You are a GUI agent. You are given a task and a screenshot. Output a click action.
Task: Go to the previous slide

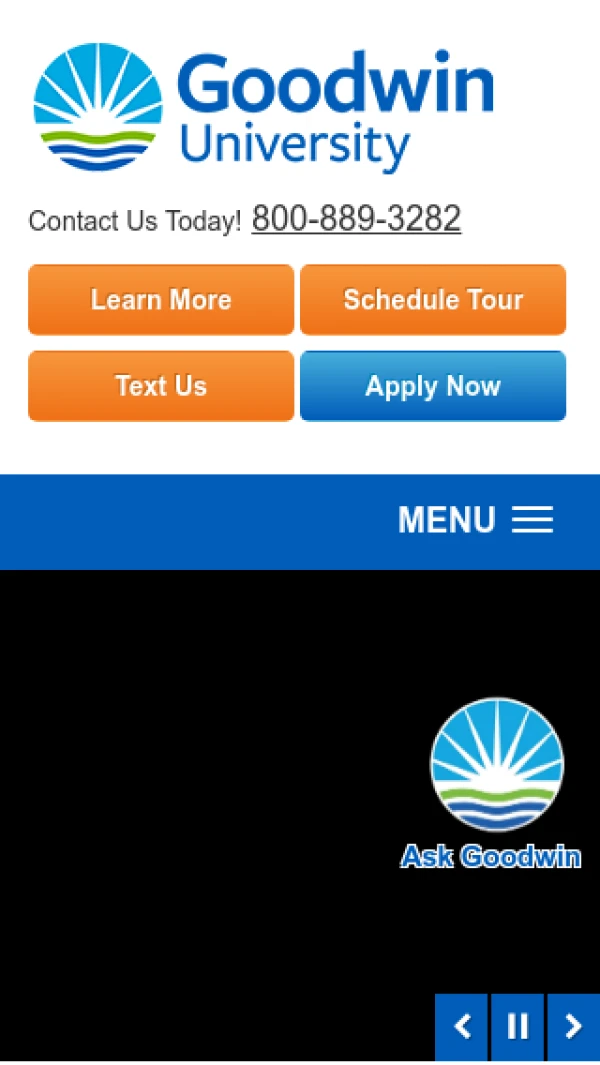pos(462,1027)
